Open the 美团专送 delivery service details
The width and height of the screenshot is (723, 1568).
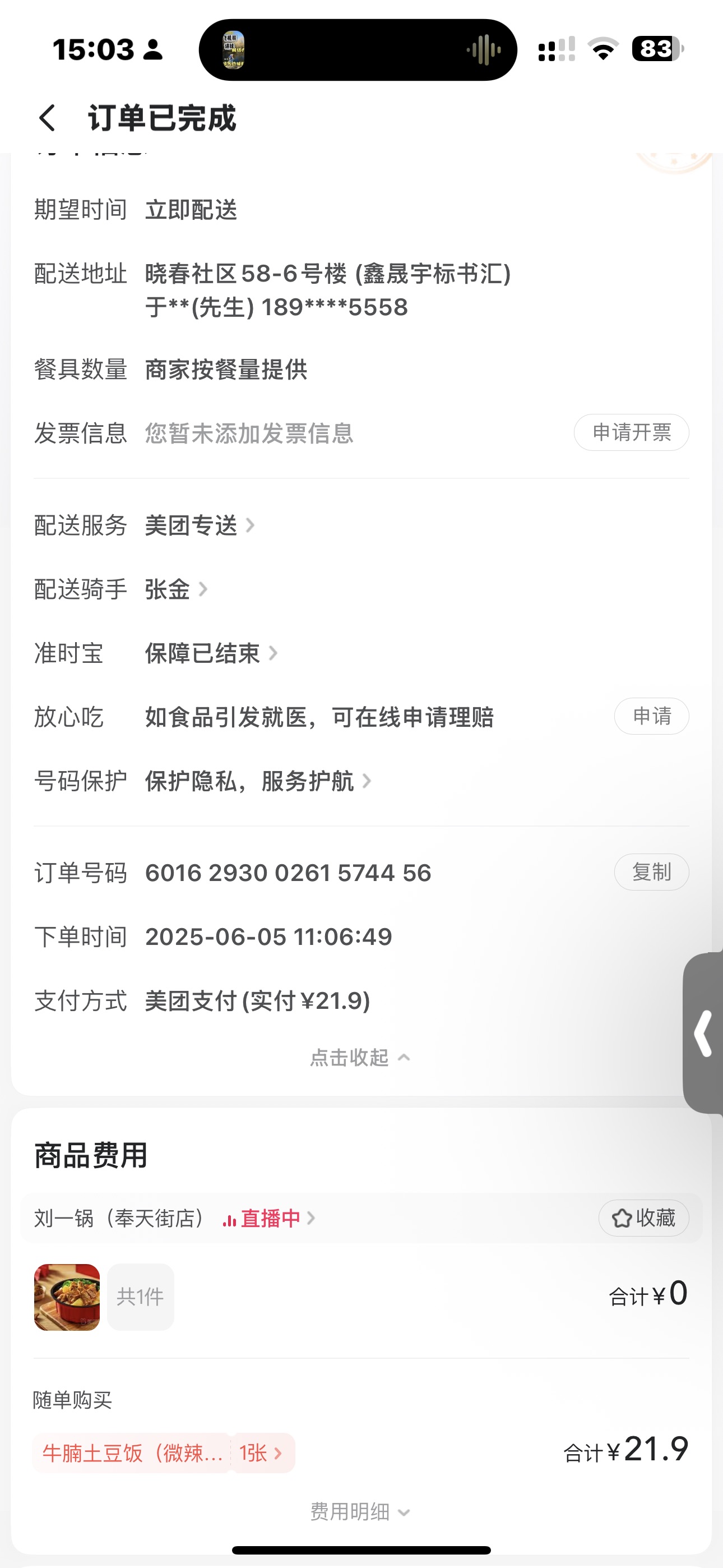pos(199,525)
